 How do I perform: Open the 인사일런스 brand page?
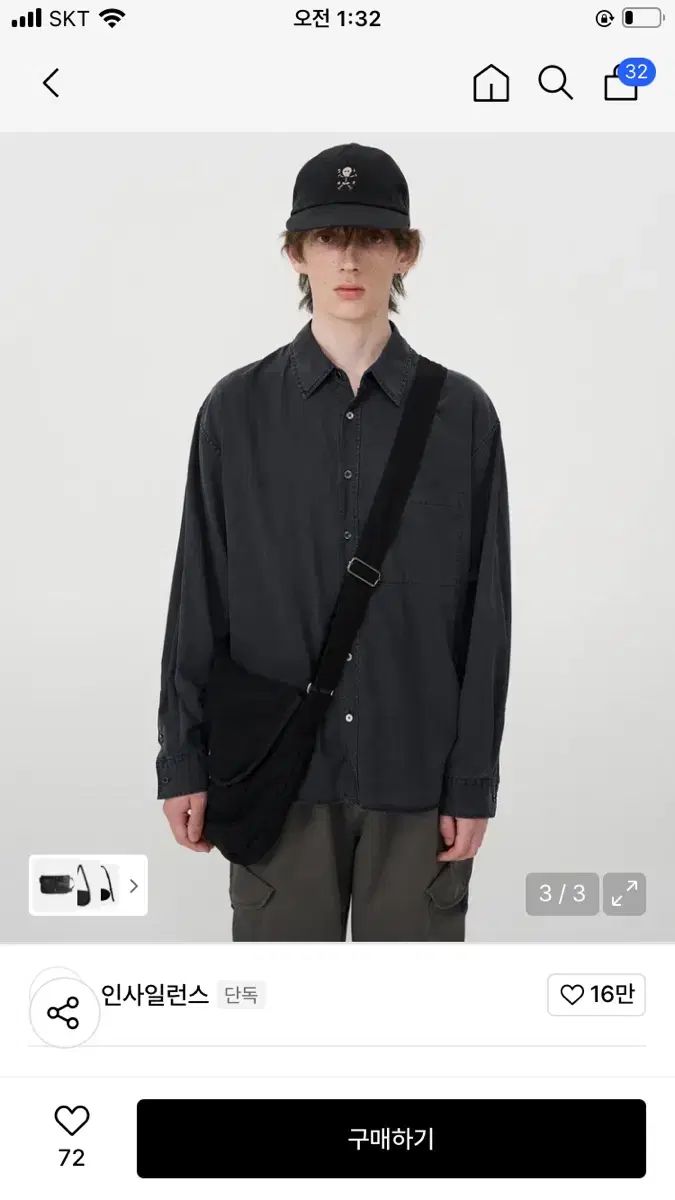(154, 995)
